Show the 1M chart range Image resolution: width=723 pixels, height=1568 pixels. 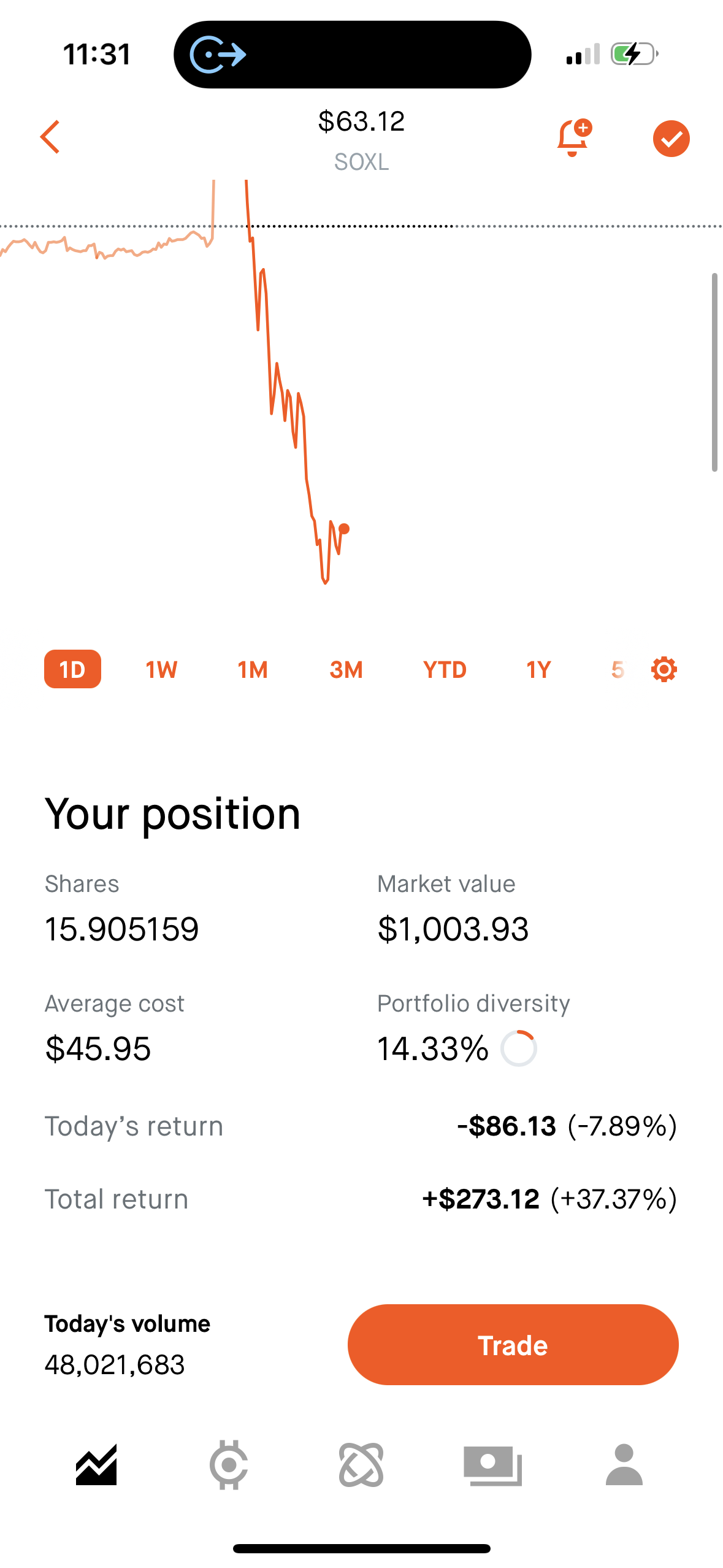(x=253, y=669)
